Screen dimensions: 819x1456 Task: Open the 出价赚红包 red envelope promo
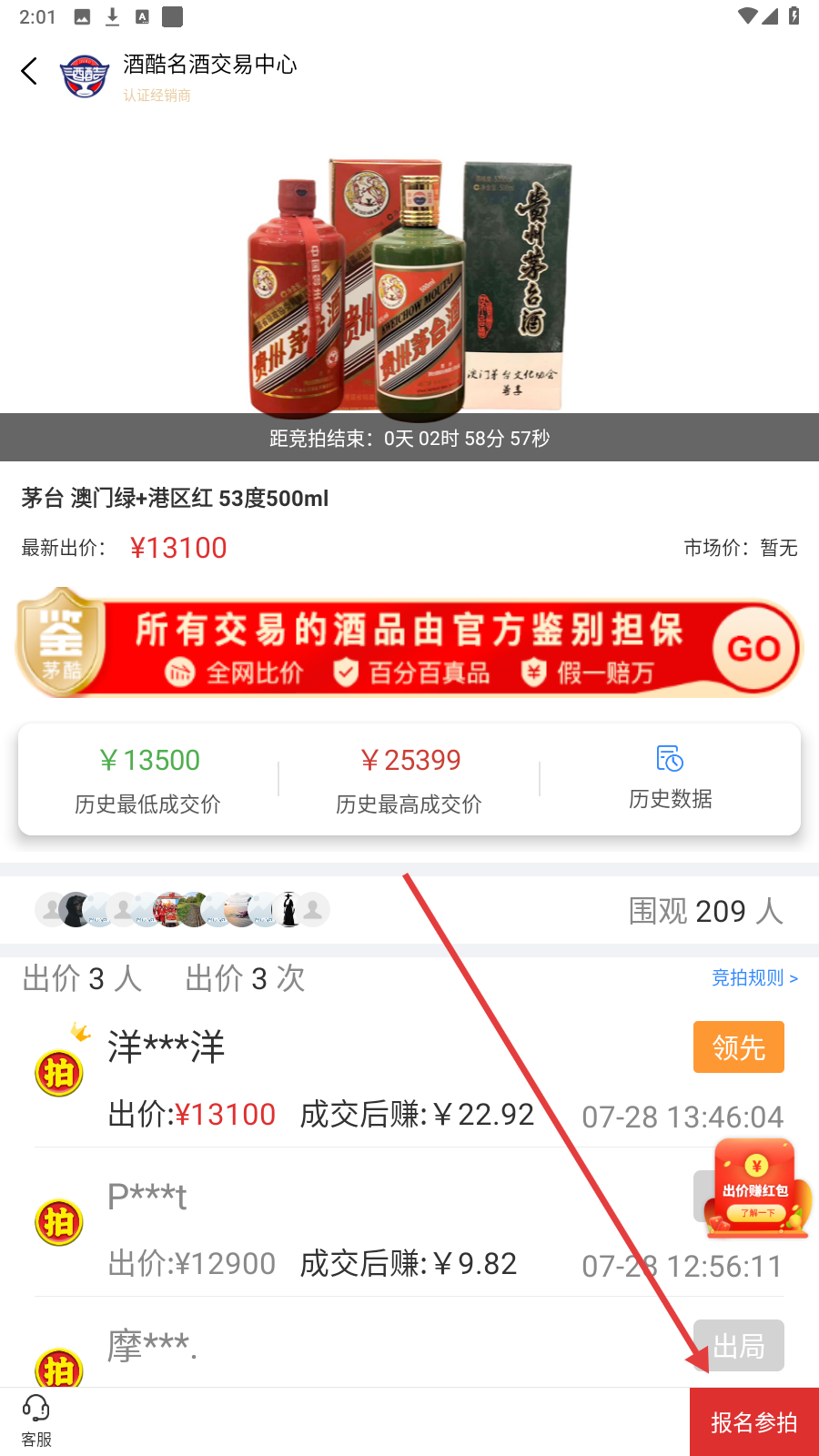(755, 1188)
